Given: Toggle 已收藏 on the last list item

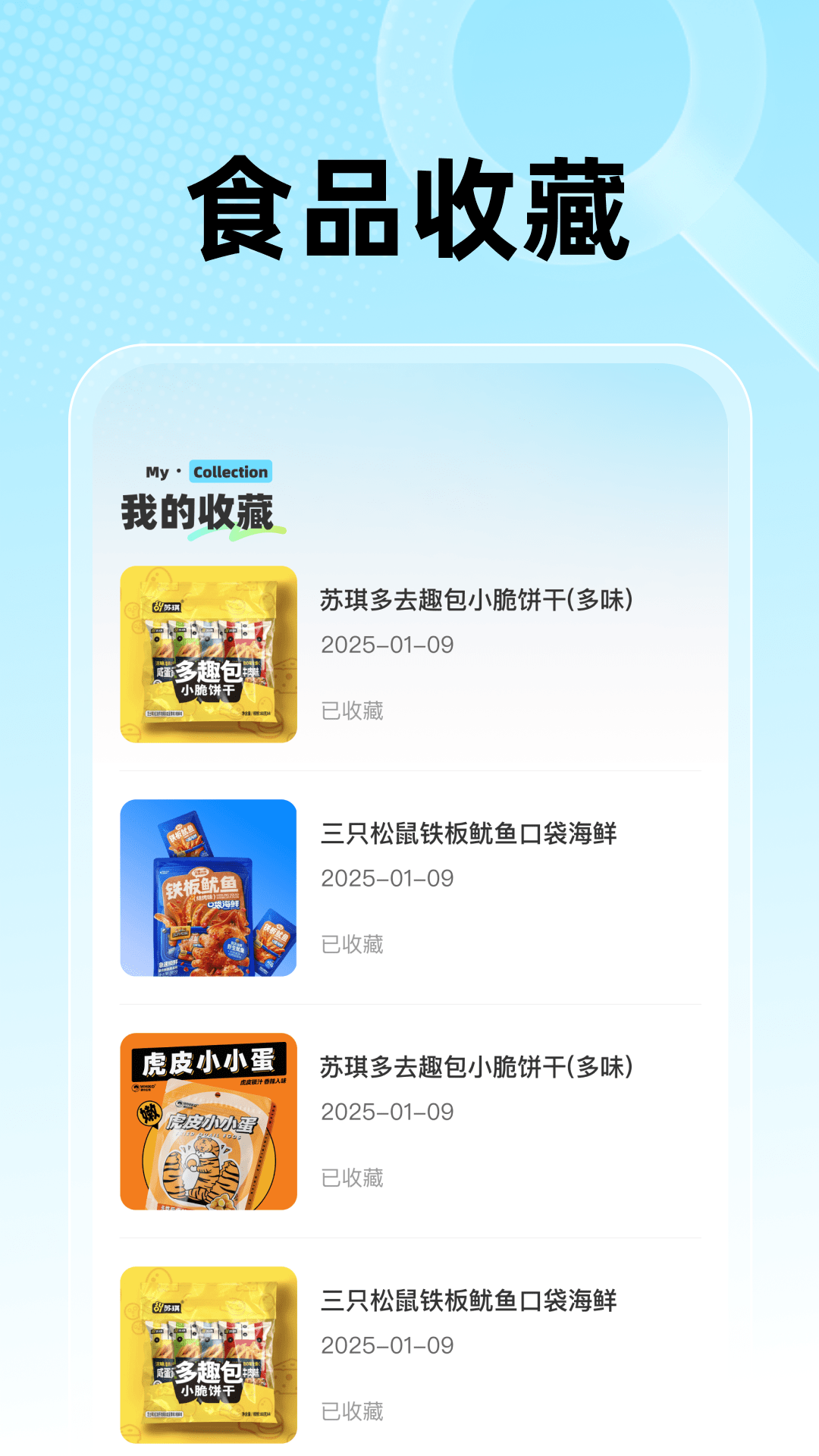Looking at the screenshot, I should click(352, 1410).
